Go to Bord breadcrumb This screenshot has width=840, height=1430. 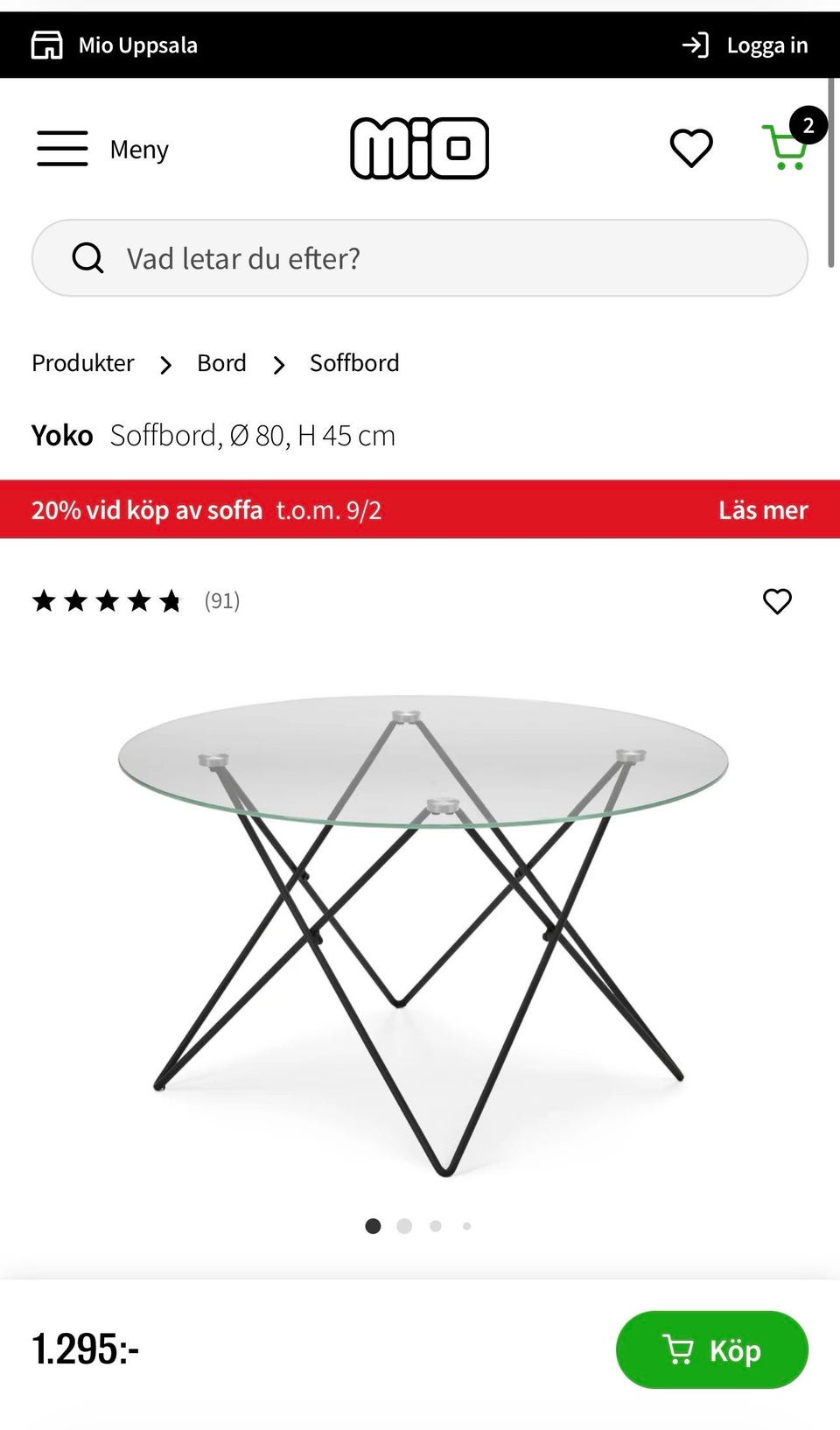[221, 363]
